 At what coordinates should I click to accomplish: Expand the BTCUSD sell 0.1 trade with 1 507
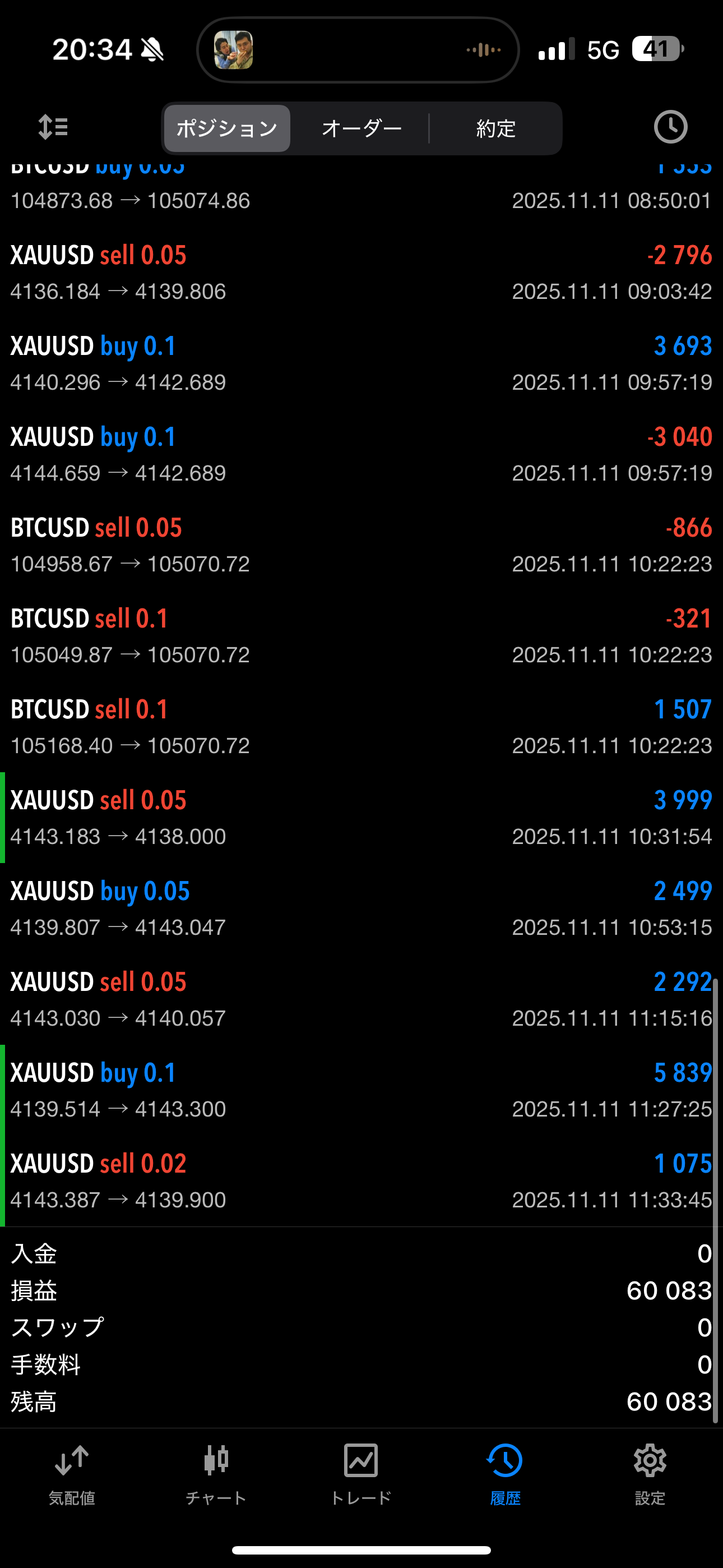[x=361, y=727]
